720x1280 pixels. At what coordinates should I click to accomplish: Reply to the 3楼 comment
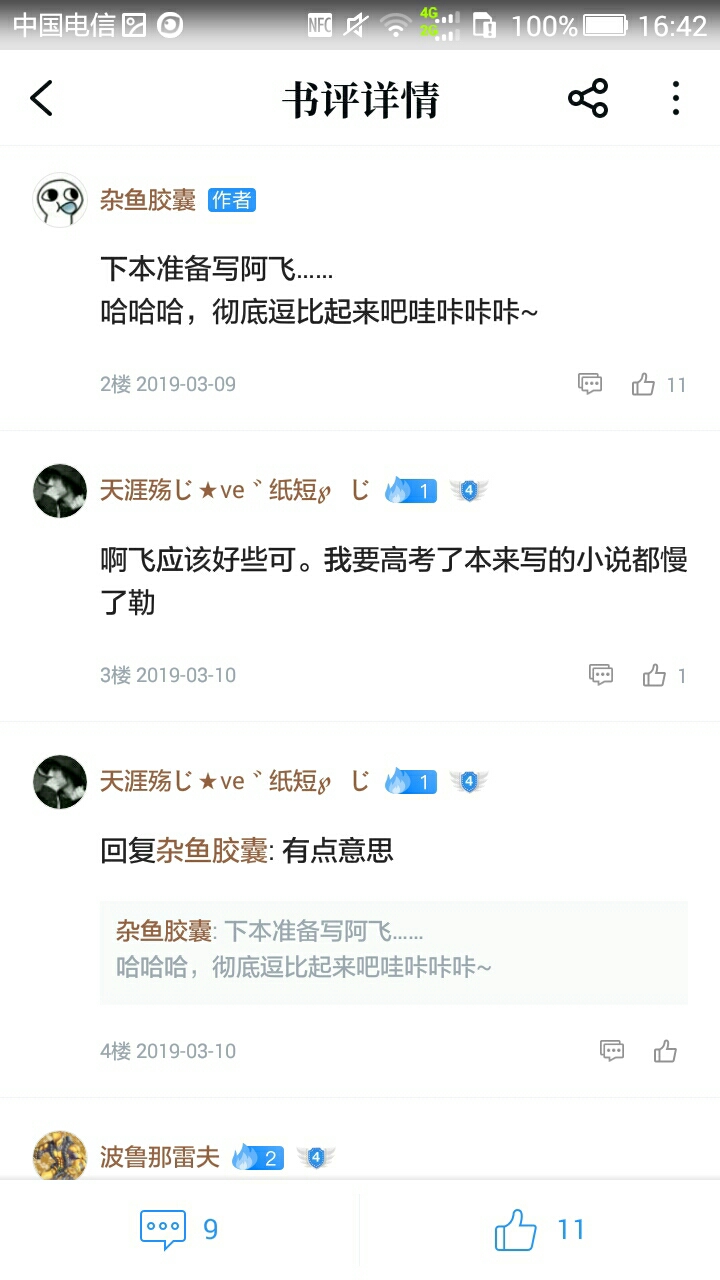[x=601, y=675]
